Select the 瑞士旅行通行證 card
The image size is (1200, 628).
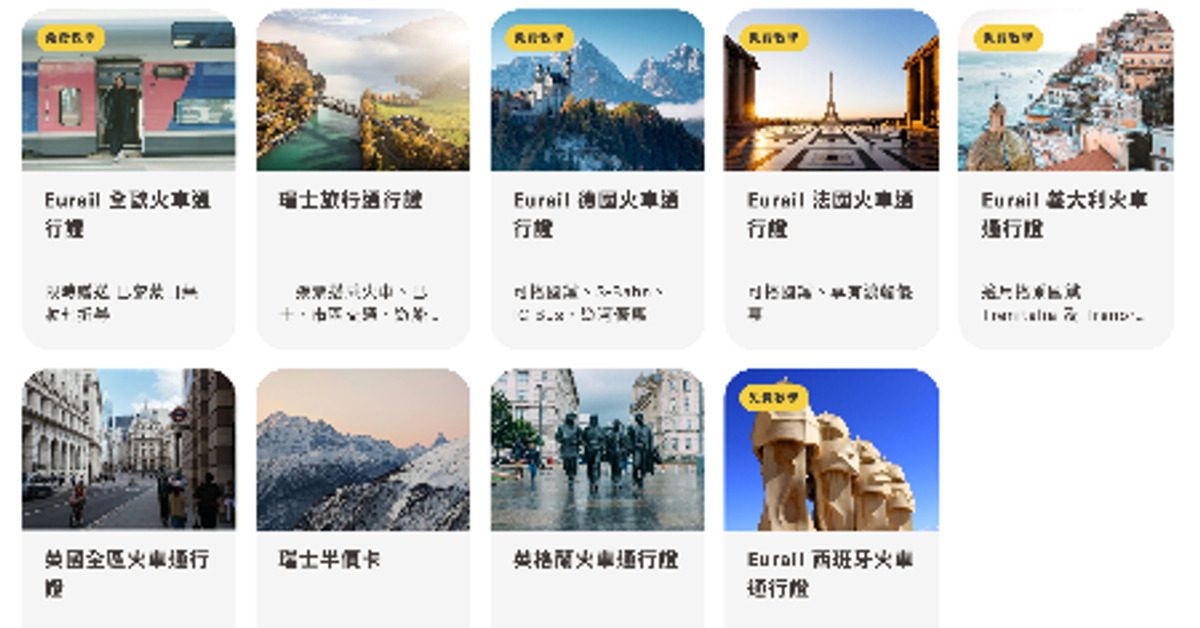click(362, 180)
